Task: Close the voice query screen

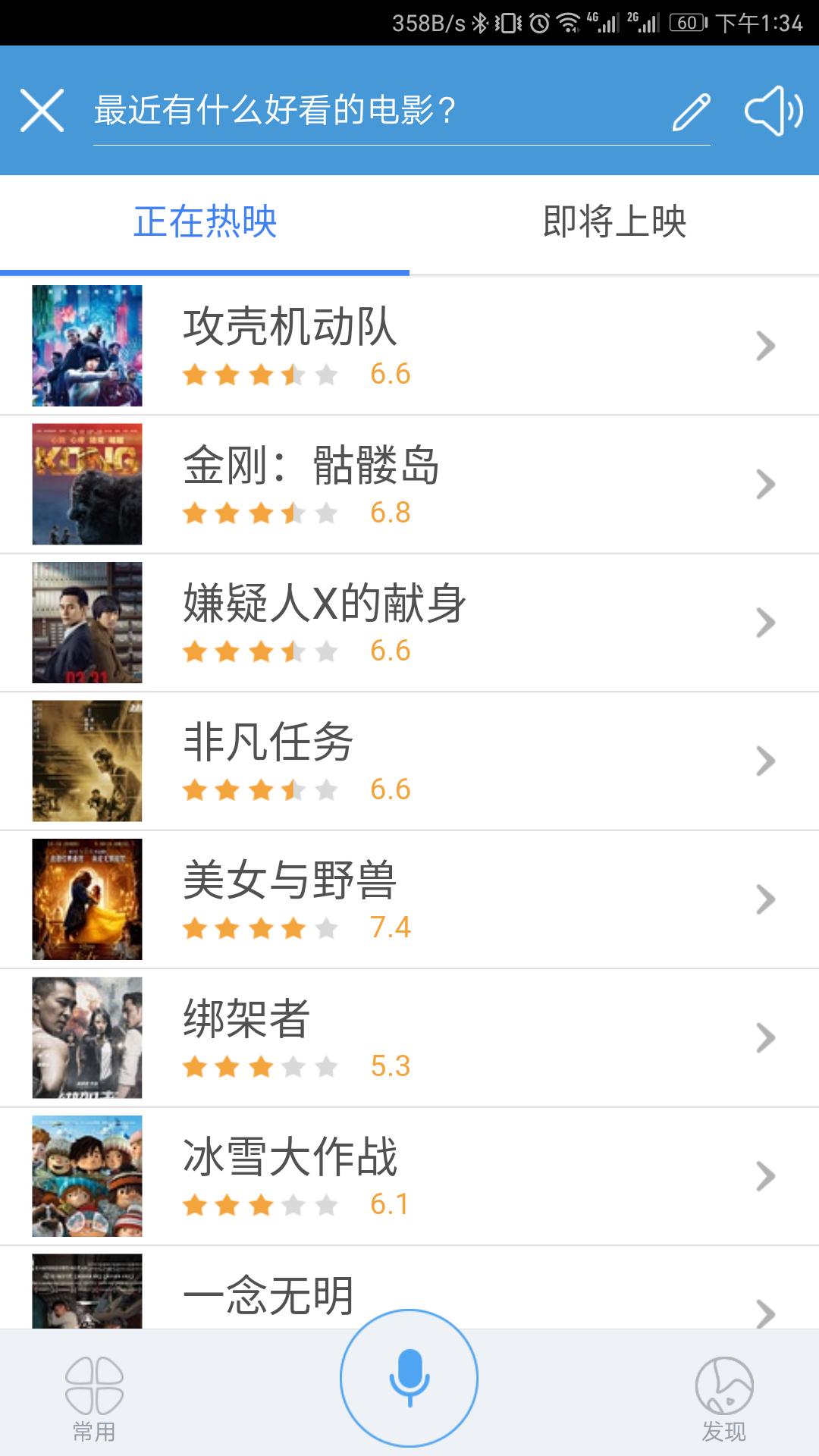Action: coord(42,111)
